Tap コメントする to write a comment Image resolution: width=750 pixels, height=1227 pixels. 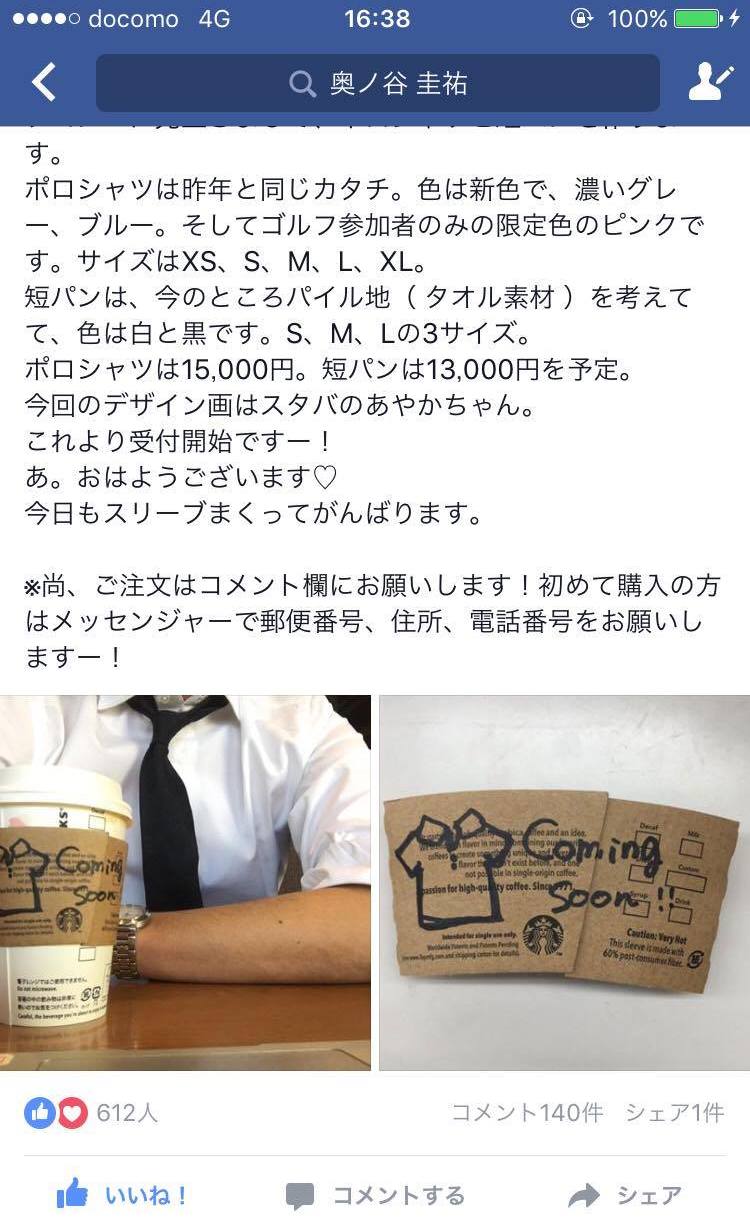[376, 1195]
